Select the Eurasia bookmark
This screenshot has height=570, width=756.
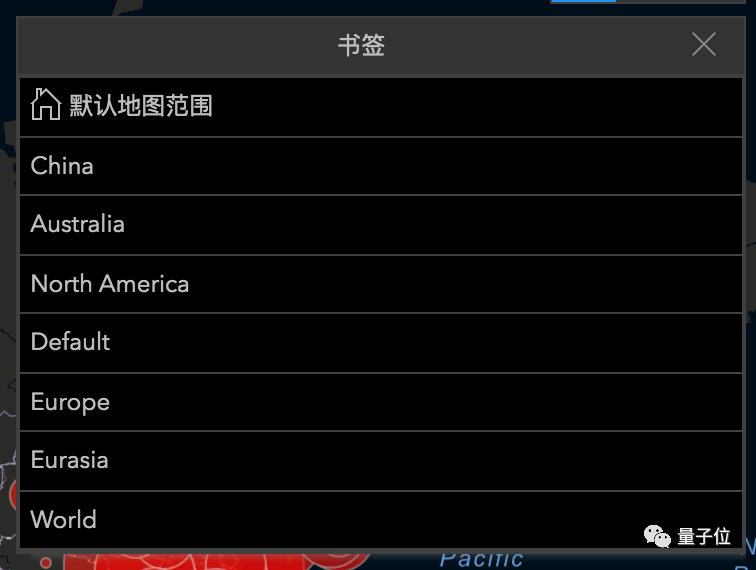pos(69,460)
